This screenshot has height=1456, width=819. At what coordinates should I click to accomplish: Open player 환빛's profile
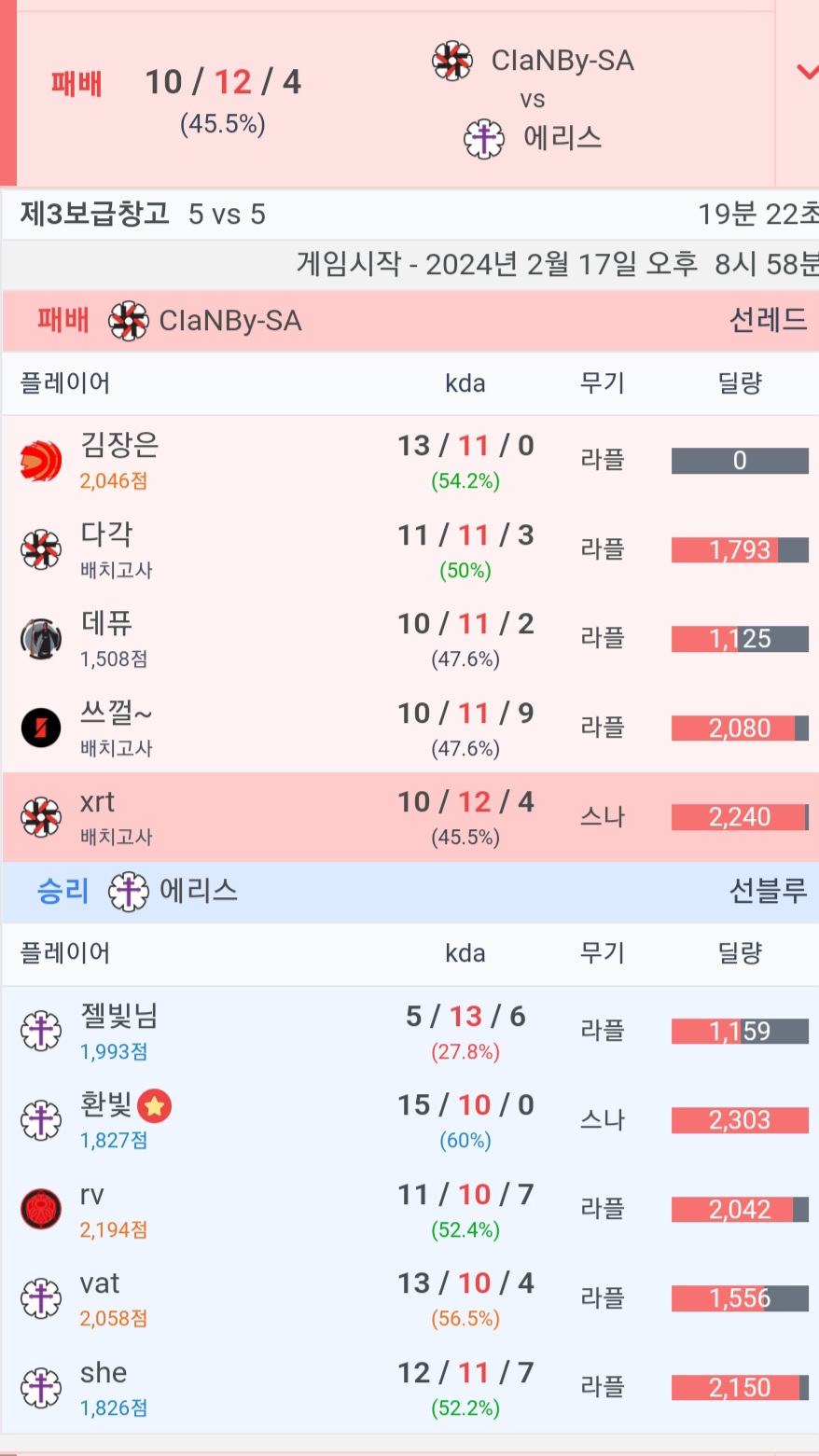pyautogui.click(x=106, y=1105)
